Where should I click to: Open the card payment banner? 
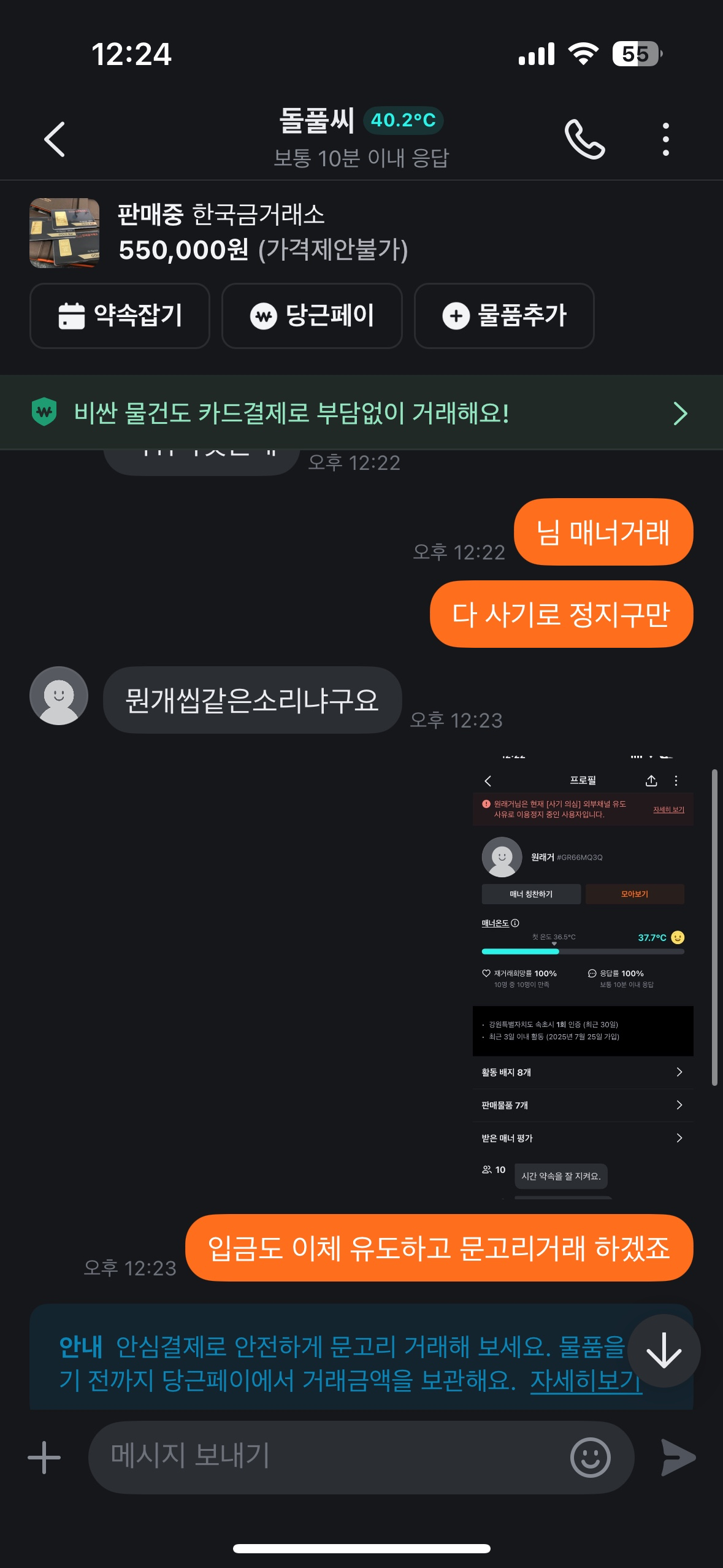(361, 413)
